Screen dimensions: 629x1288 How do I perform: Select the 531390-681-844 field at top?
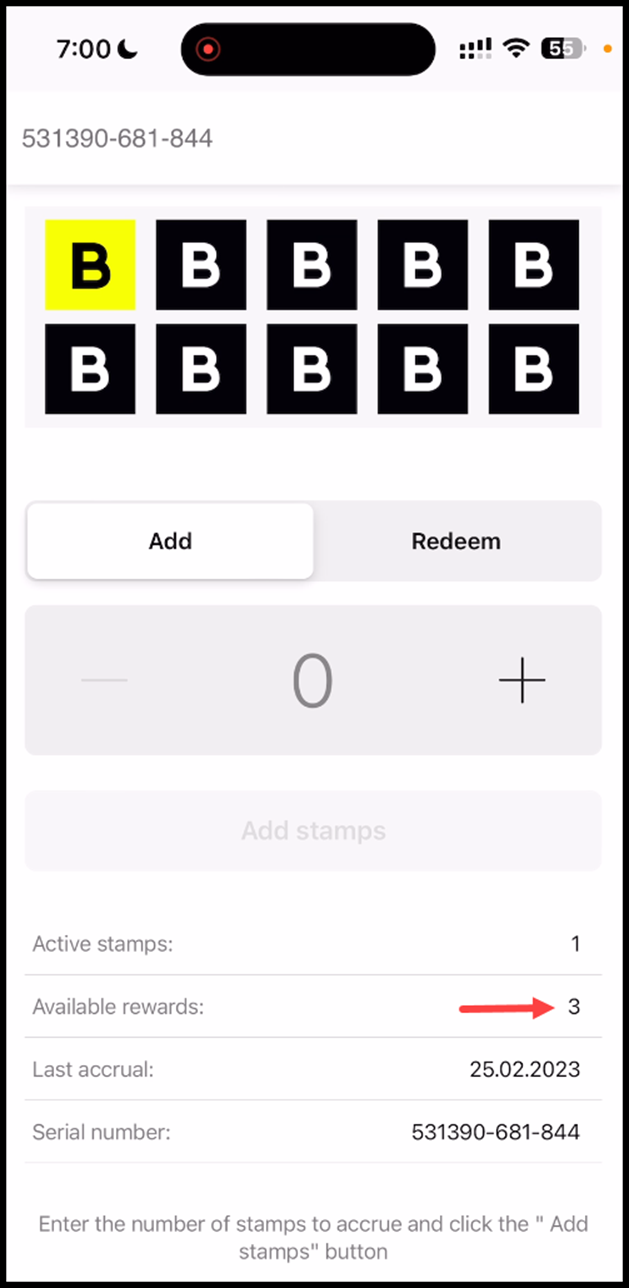click(x=313, y=138)
